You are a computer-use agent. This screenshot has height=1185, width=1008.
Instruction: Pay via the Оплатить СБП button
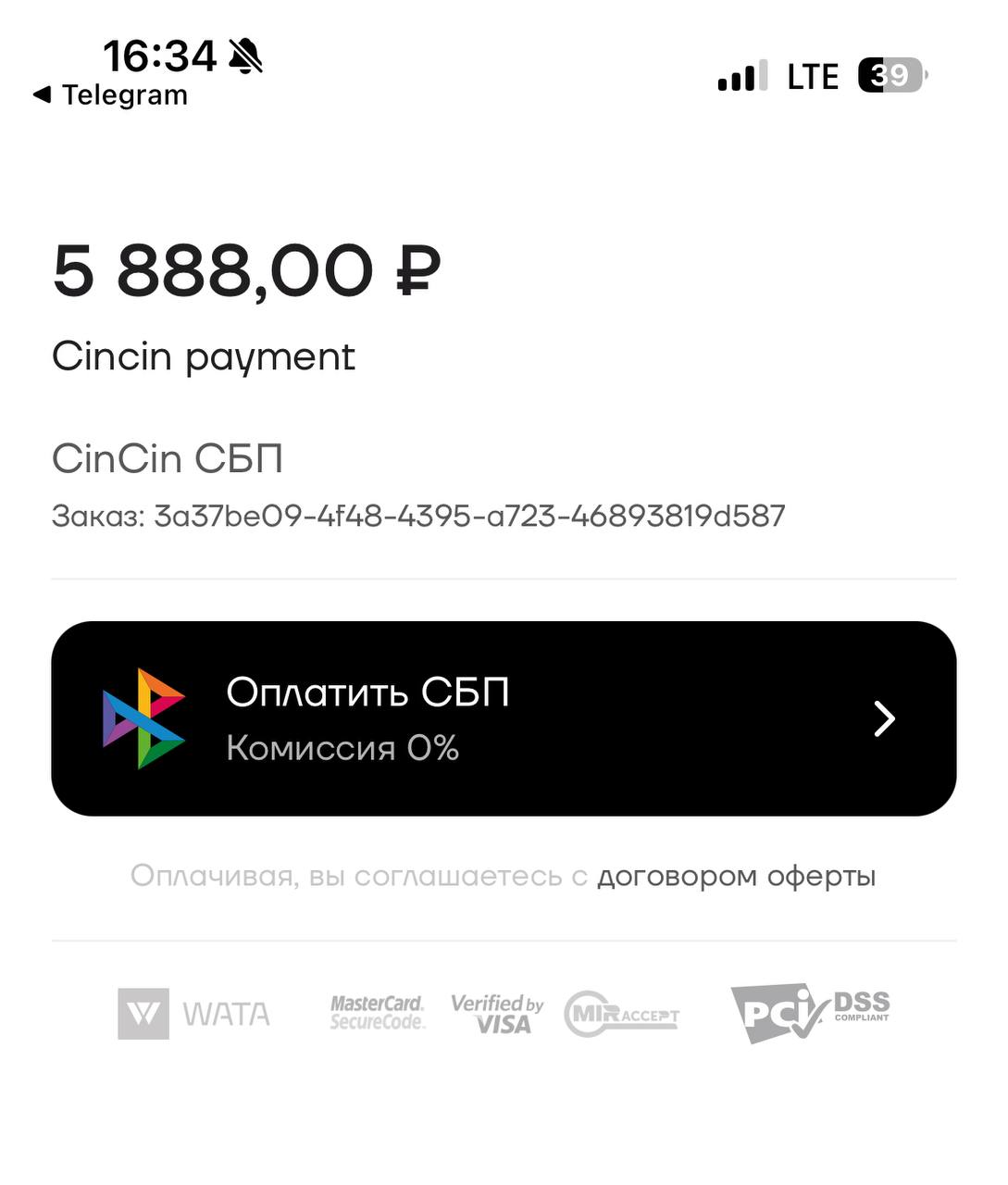503,718
